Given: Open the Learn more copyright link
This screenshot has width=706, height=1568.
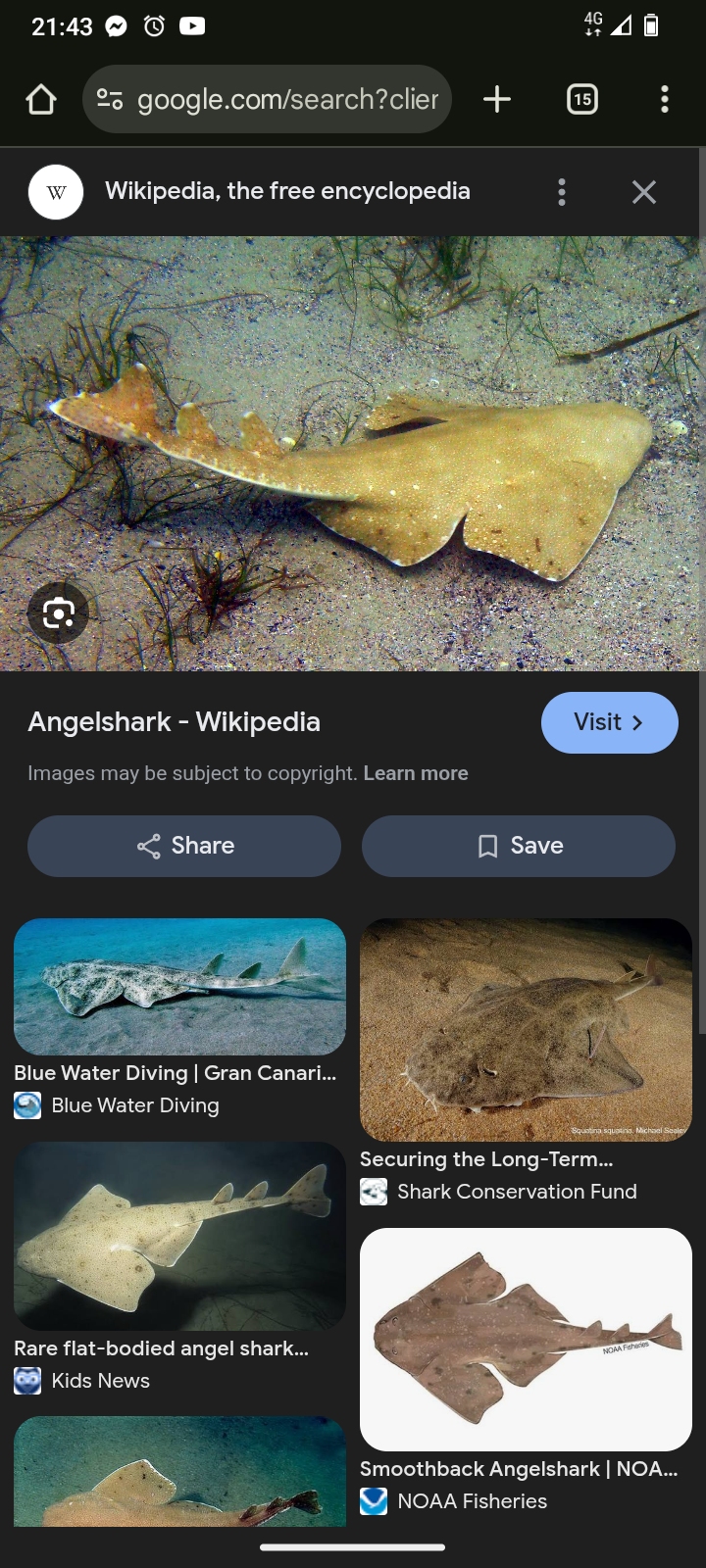Looking at the screenshot, I should (x=416, y=773).
